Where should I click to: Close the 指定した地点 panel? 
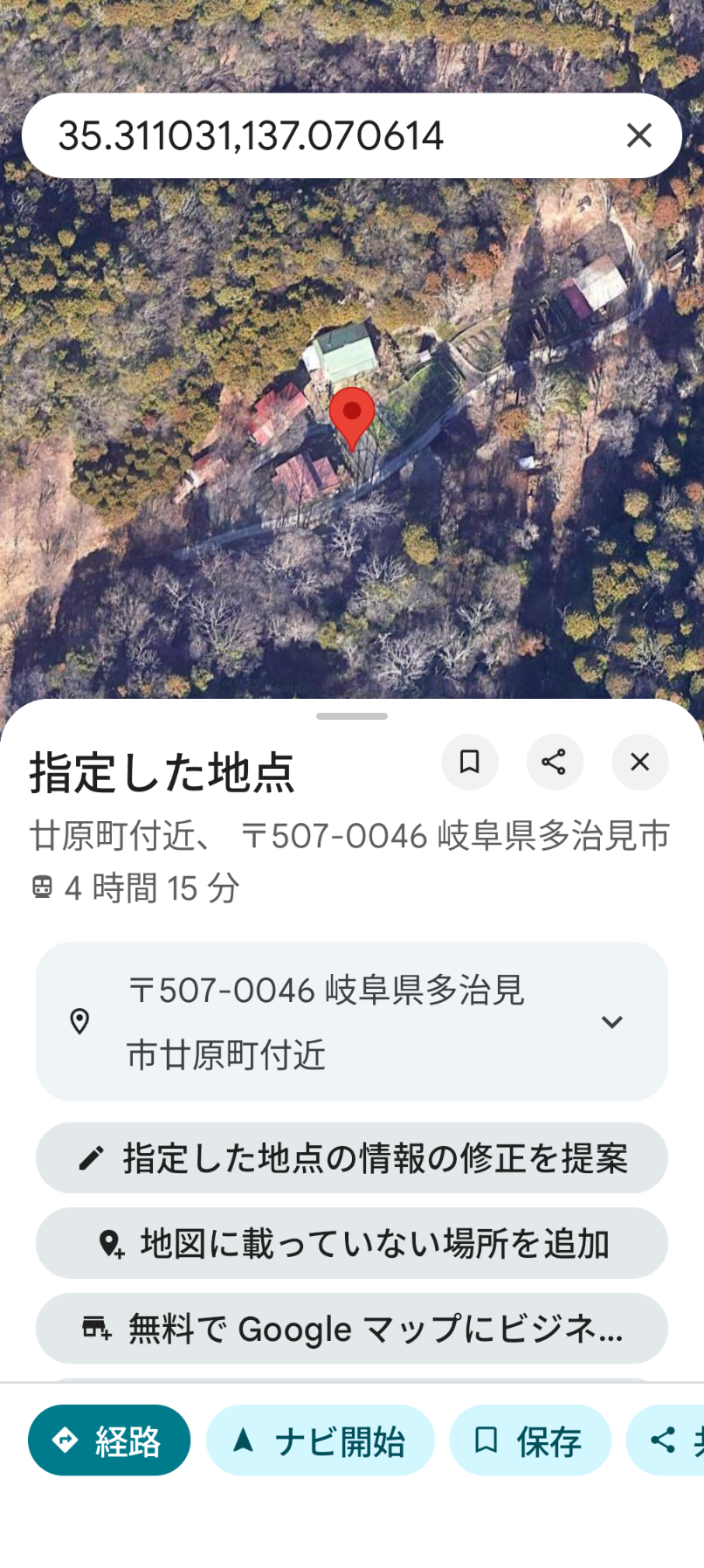640,762
